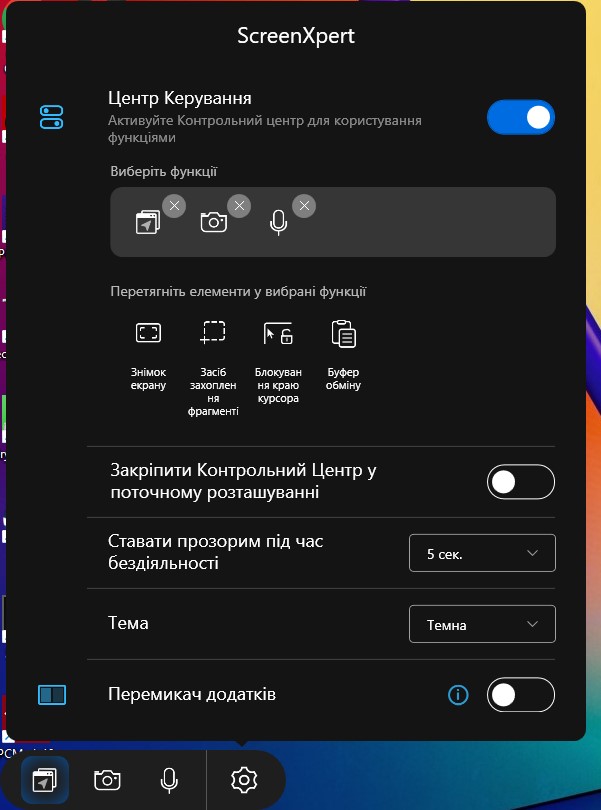
Task: Open the Тема dropdown set to Темна
Action: click(x=482, y=624)
